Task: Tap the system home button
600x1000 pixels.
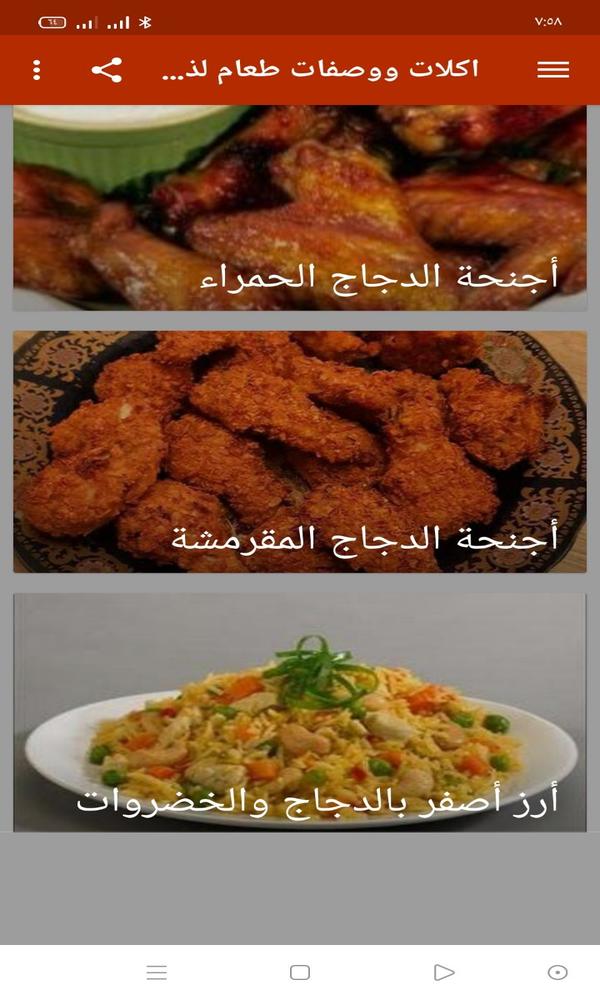Action: coord(300,972)
